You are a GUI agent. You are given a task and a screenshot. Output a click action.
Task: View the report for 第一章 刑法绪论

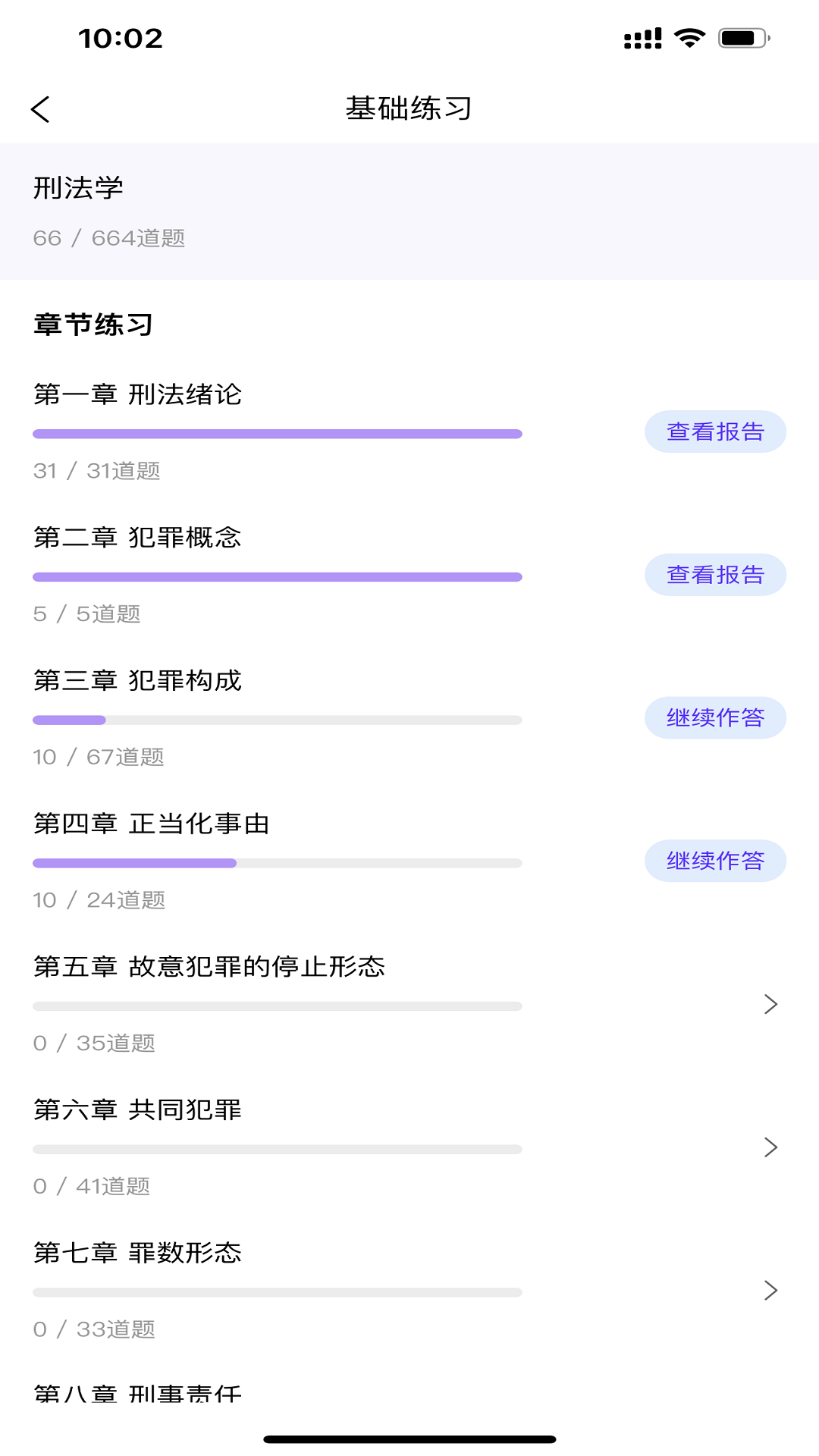tap(715, 431)
